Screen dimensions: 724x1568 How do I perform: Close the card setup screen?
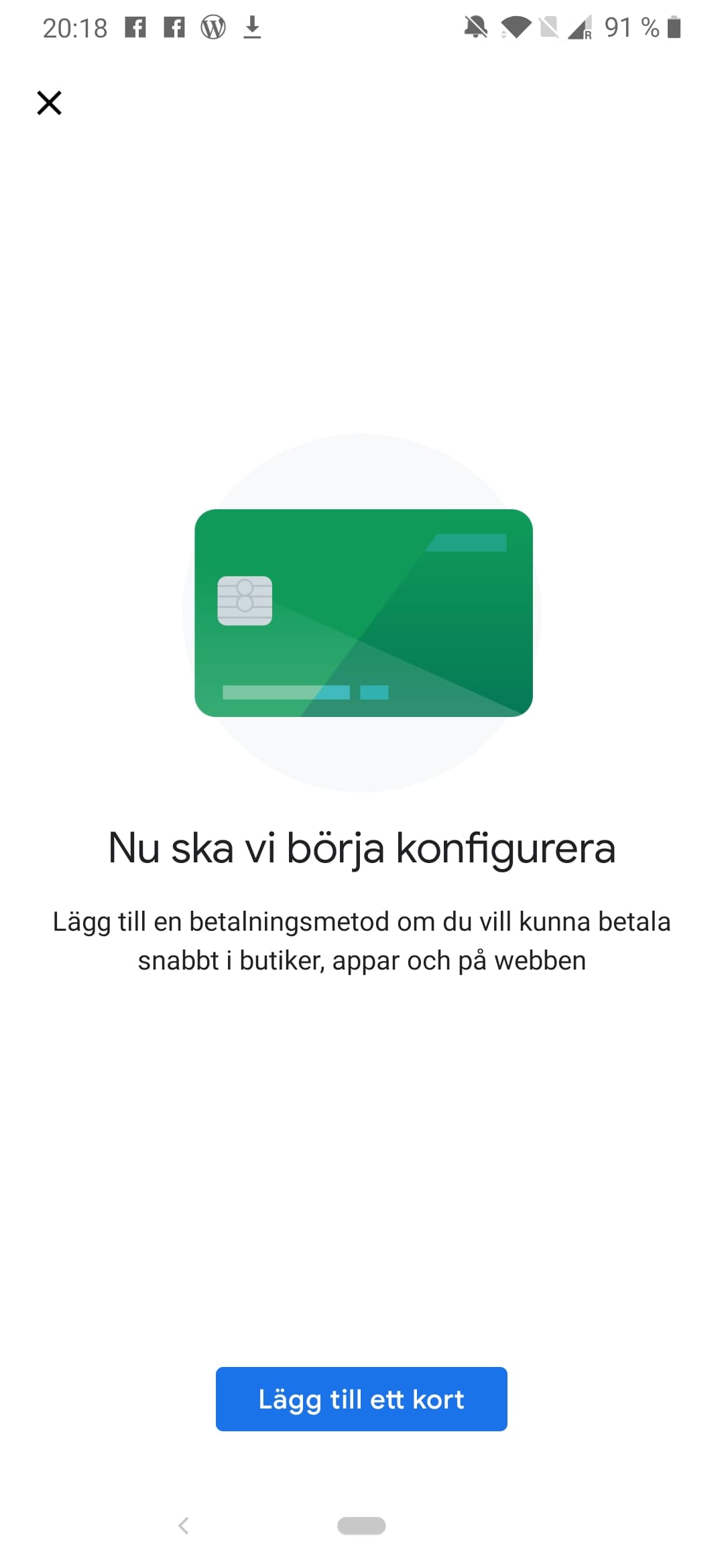tap(49, 103)
